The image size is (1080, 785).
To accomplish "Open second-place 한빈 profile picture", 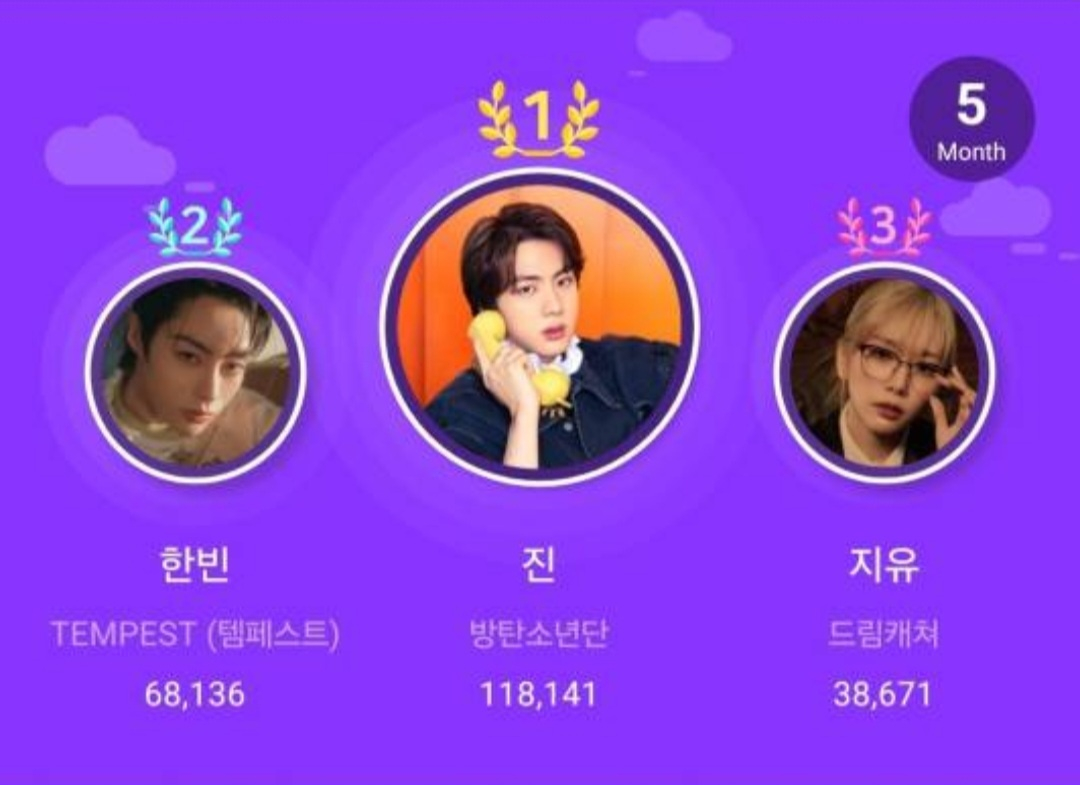I will pos(195,372).
